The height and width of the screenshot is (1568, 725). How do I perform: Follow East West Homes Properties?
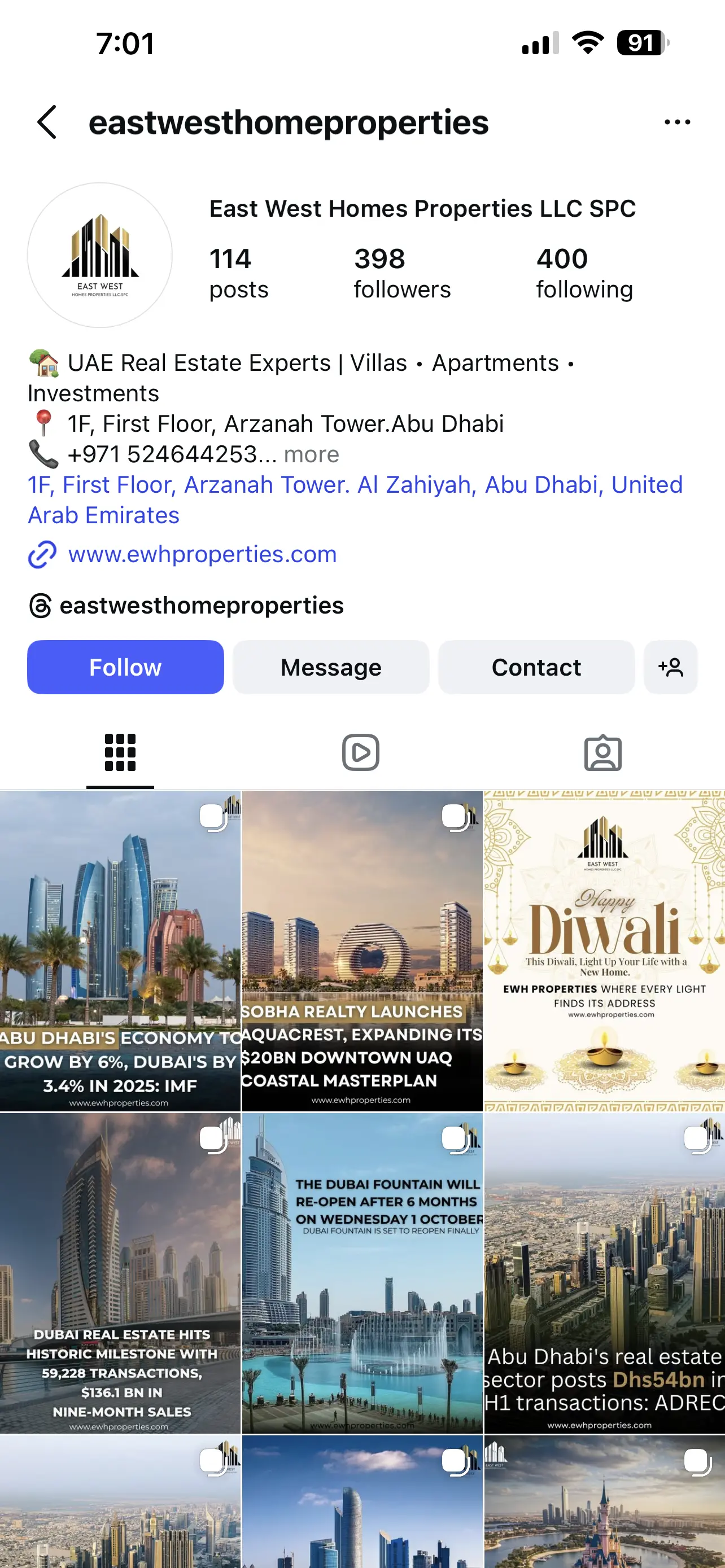coord(125,667)
